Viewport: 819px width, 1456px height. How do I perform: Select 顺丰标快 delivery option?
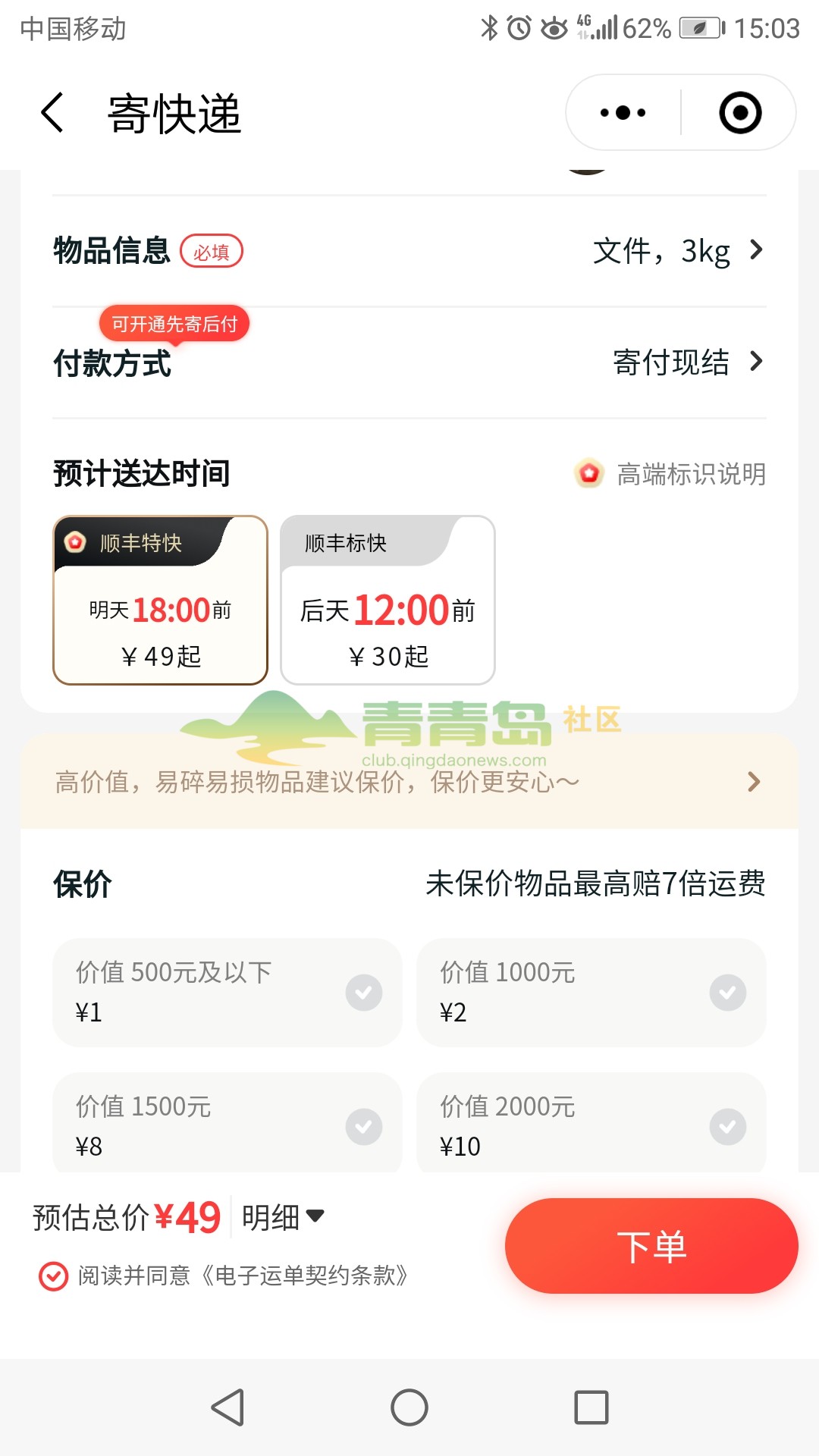click(388, 600)
